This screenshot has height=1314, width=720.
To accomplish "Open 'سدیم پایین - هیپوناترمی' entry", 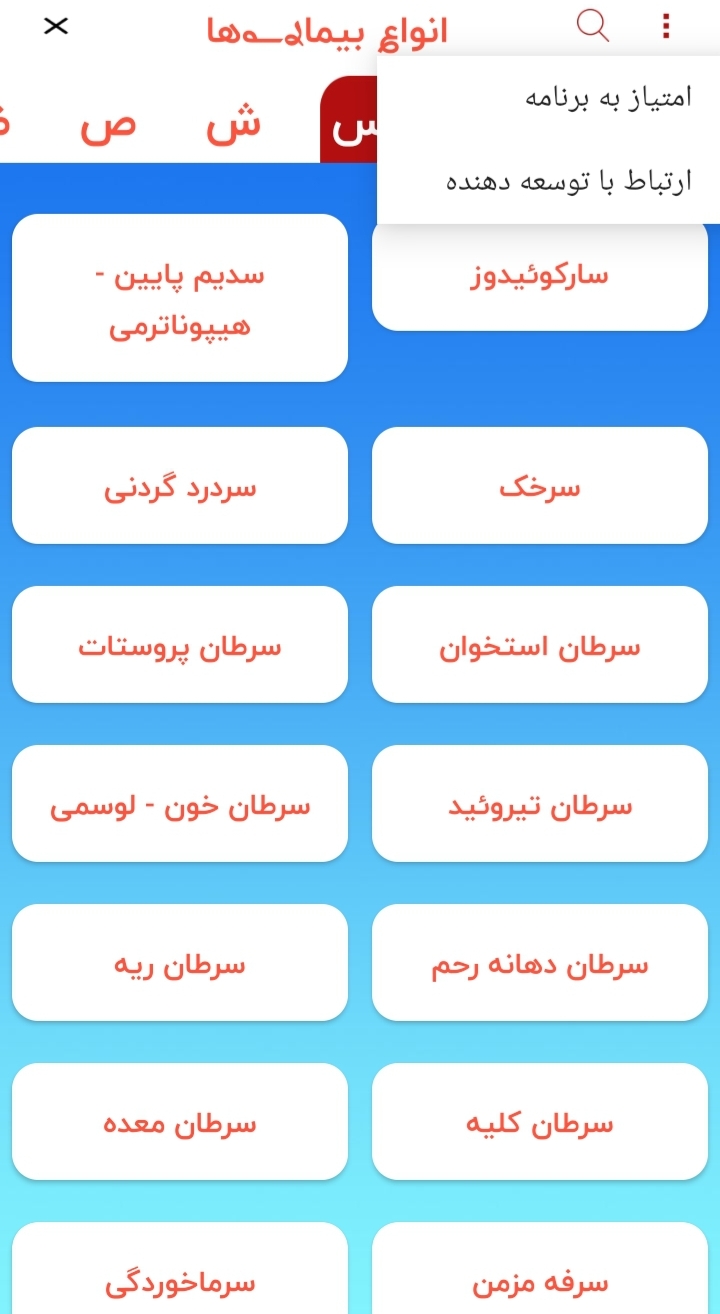I will point(180,297).
